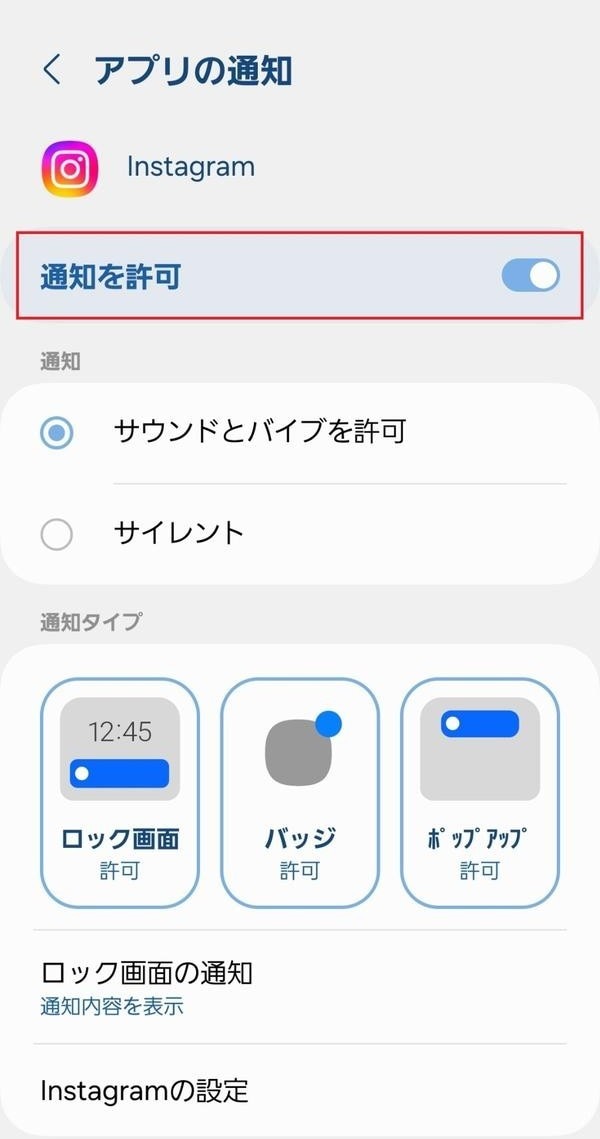Turn off the 通知を許可 switch
Screen dimensions: 600x1139
pyautogui.click(x=530, y=276)
